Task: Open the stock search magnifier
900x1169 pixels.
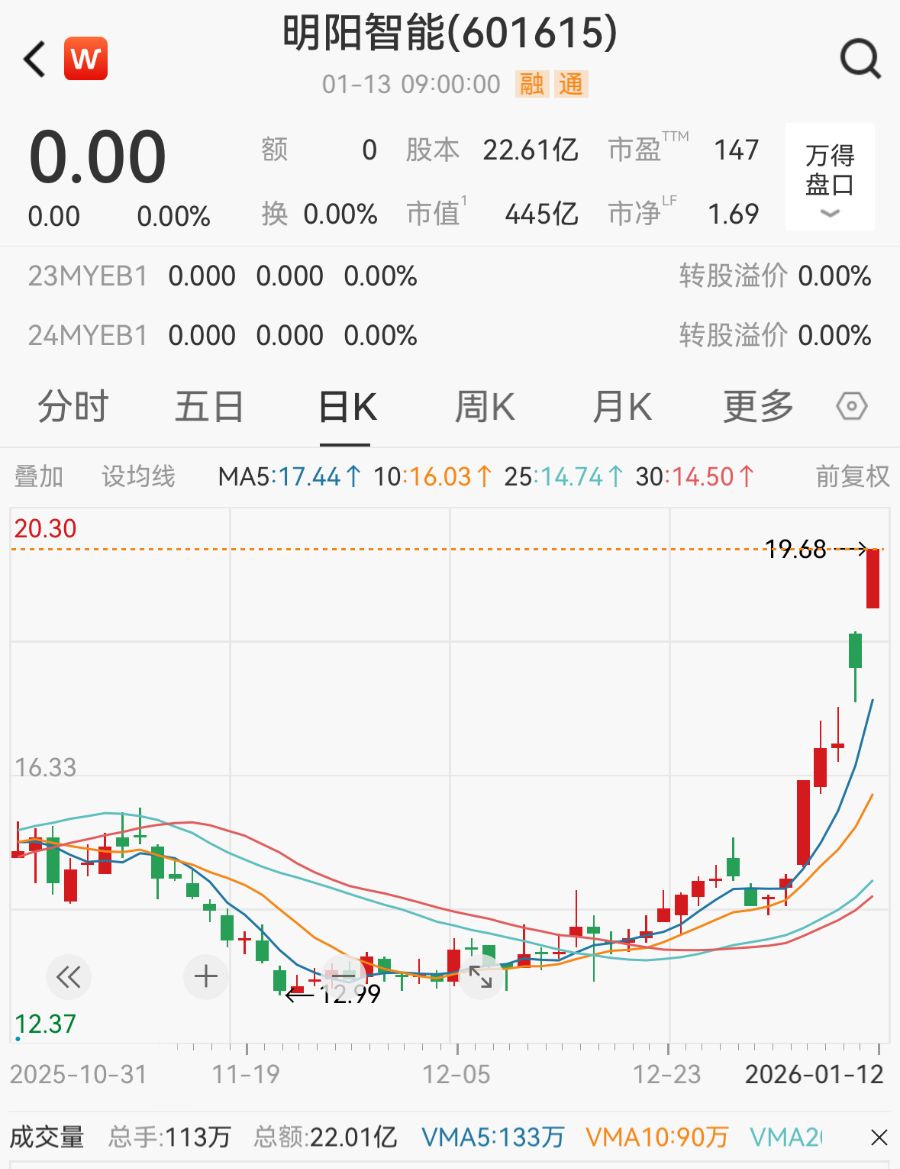Action: (x=860, y=60)
